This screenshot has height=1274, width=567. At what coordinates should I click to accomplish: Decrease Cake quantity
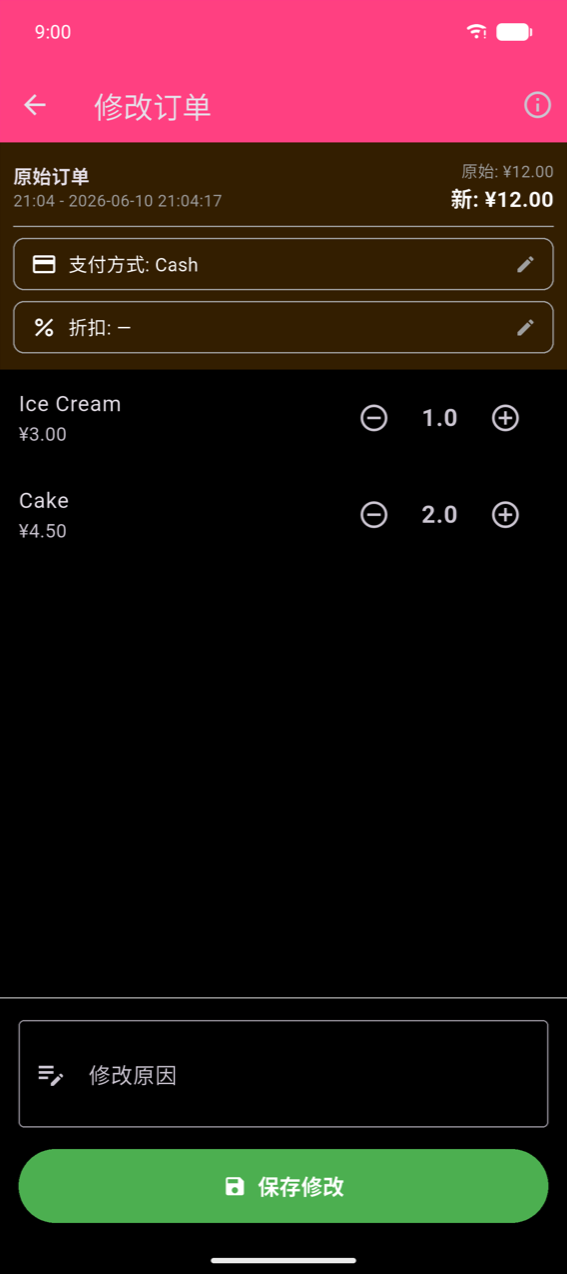374,515
